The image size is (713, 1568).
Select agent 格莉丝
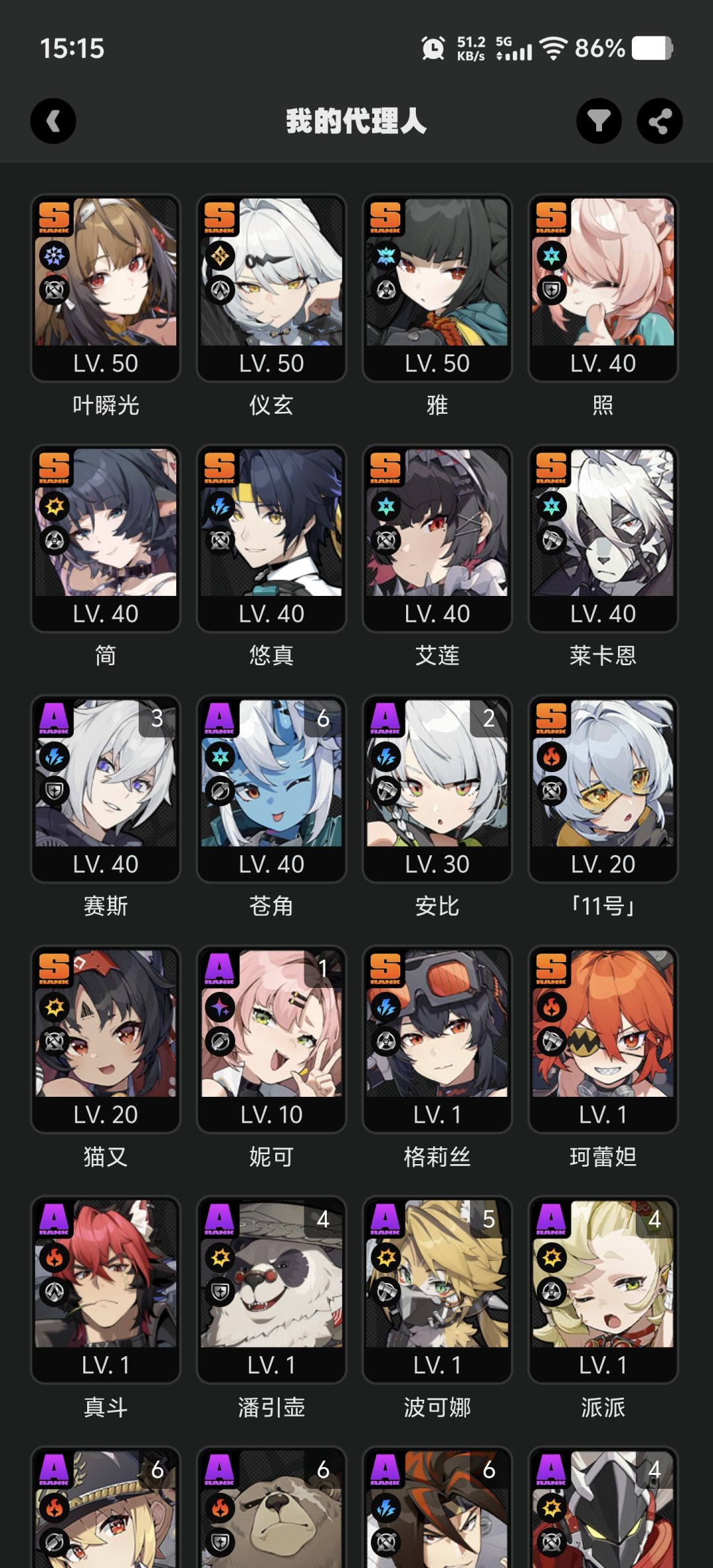tap(437, 1039)
